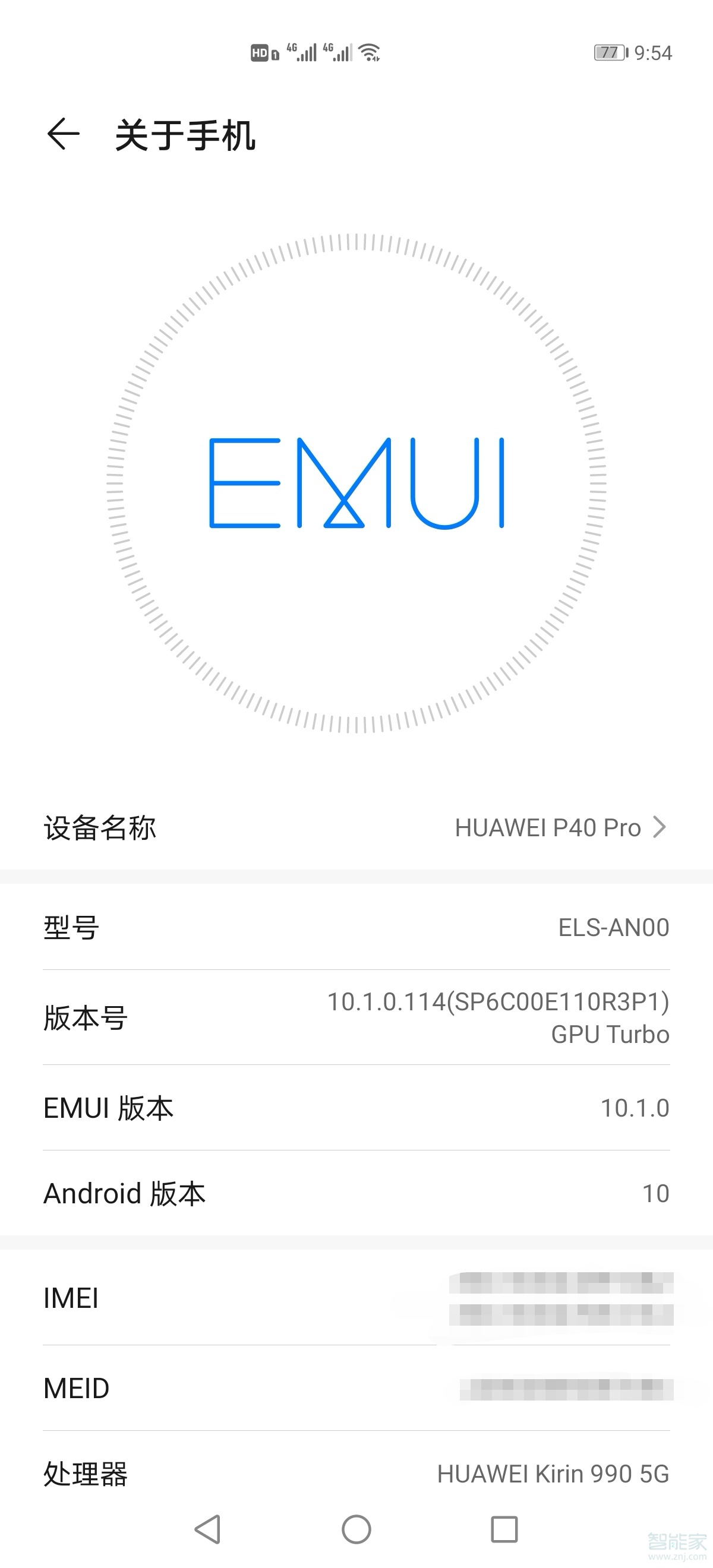
Task: Tap the Android 版本 row
Action: 356,1193
